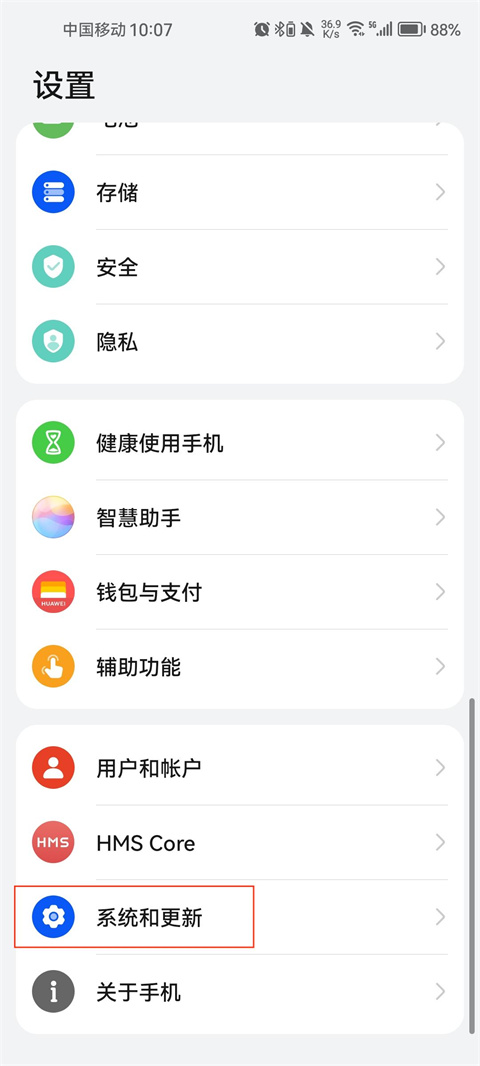
Task: Open the HMS Core row
Action: (239, 843)
